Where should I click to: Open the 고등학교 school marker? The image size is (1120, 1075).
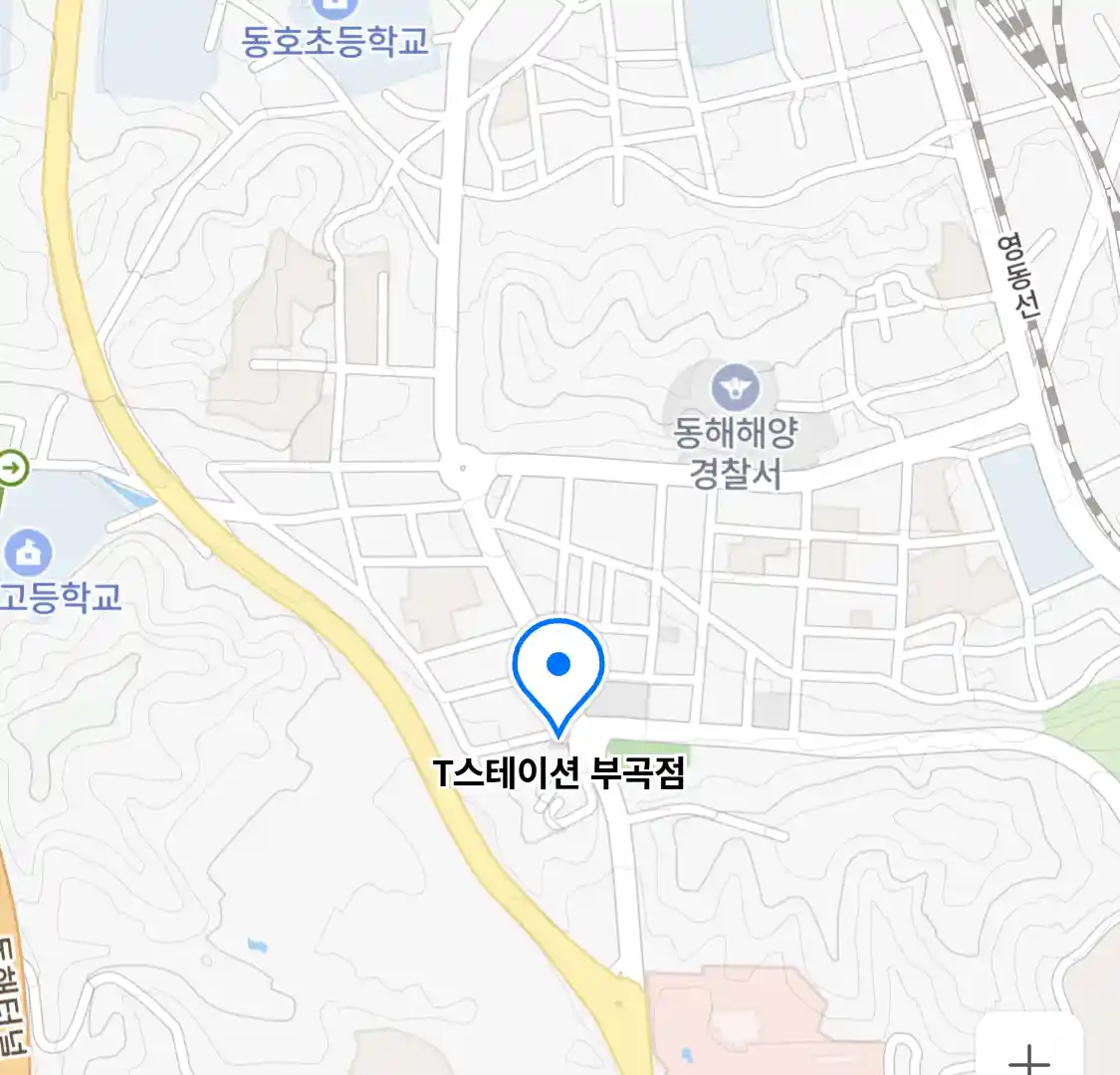(x=28, y=552)
